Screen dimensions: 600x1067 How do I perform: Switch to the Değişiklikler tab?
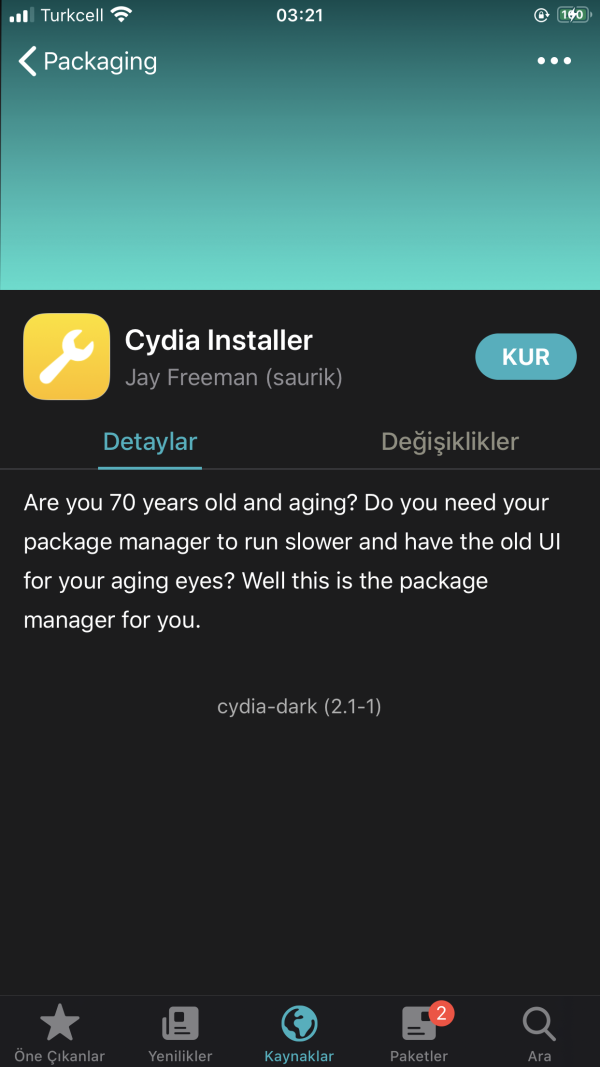(450, 442)
